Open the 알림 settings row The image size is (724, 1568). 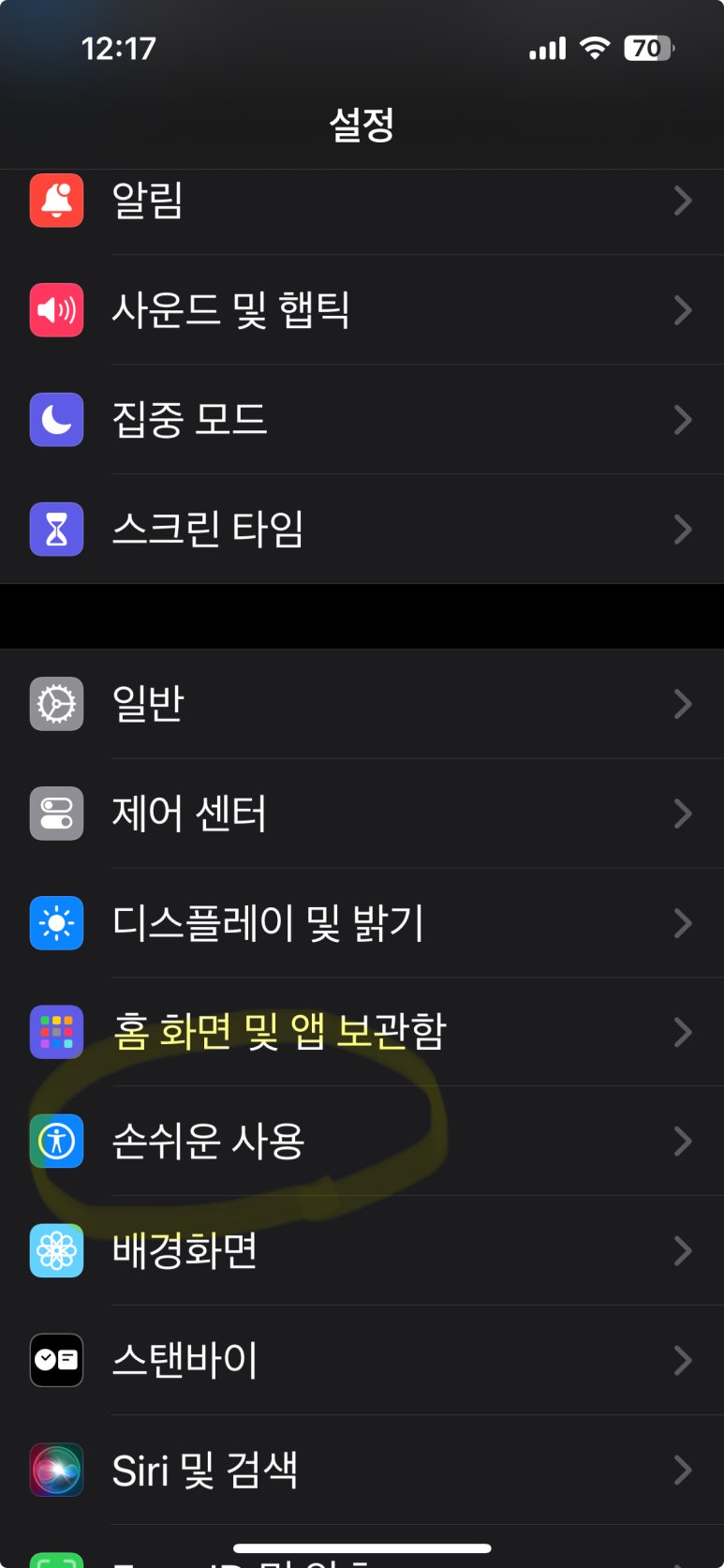tap(362, 201)
